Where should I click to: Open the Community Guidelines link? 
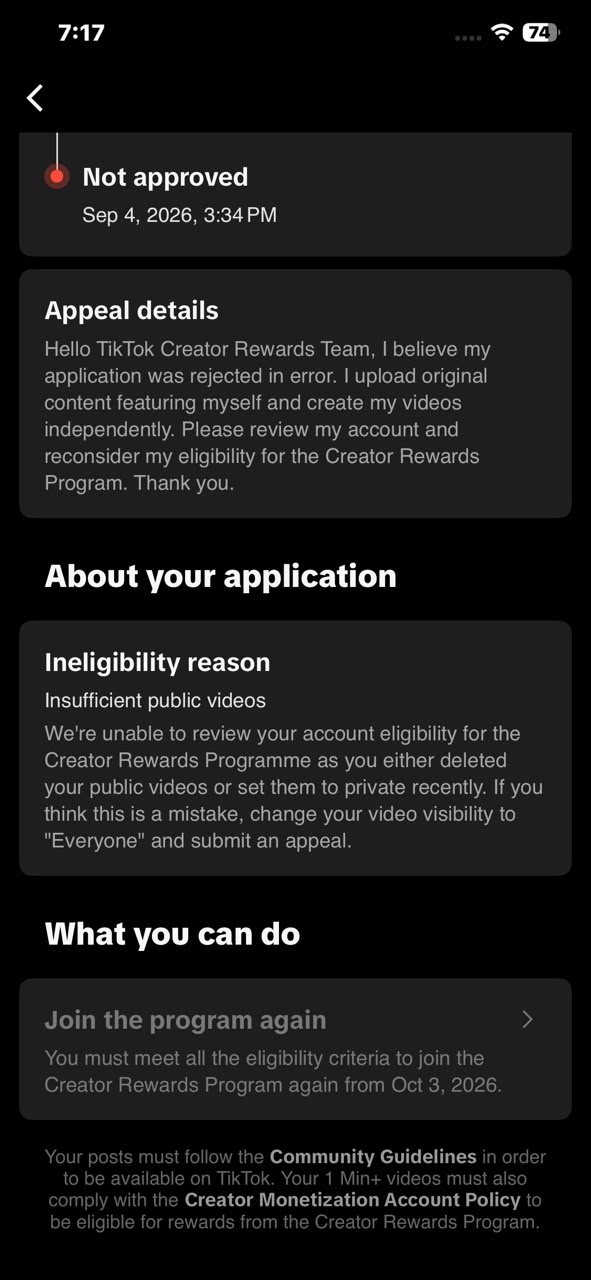[x=373, y=1157]
